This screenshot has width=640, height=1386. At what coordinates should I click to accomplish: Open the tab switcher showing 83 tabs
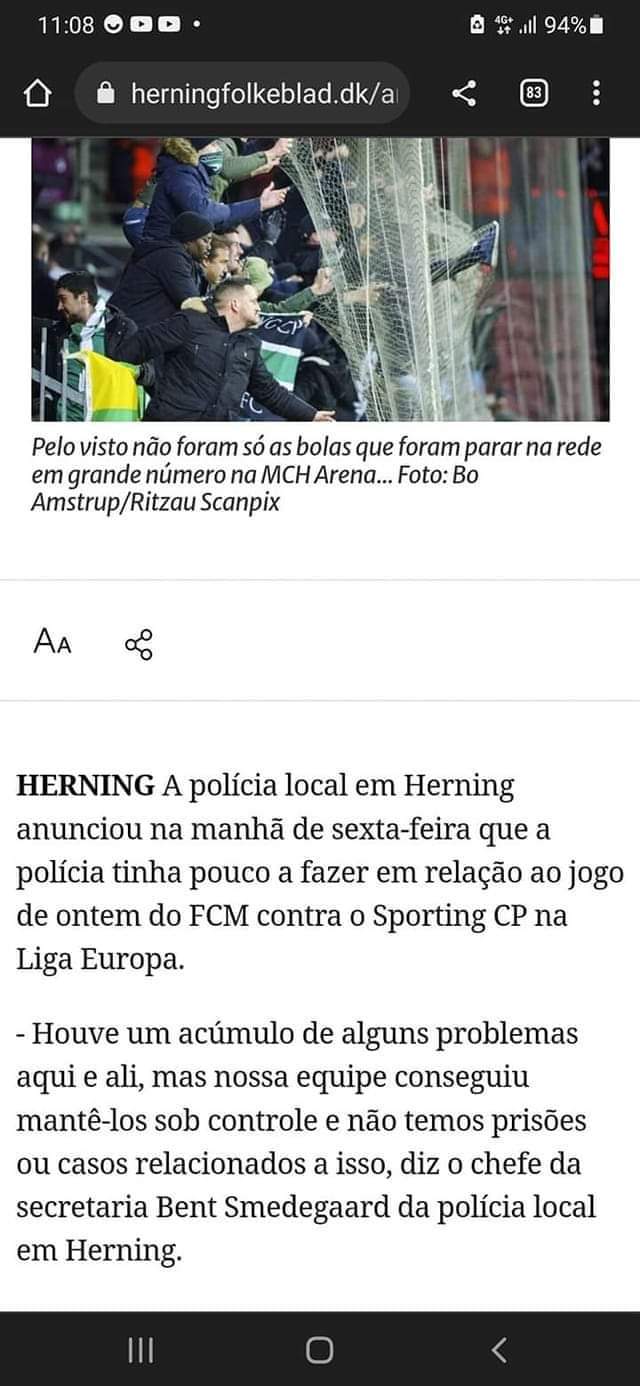(534, 94)
